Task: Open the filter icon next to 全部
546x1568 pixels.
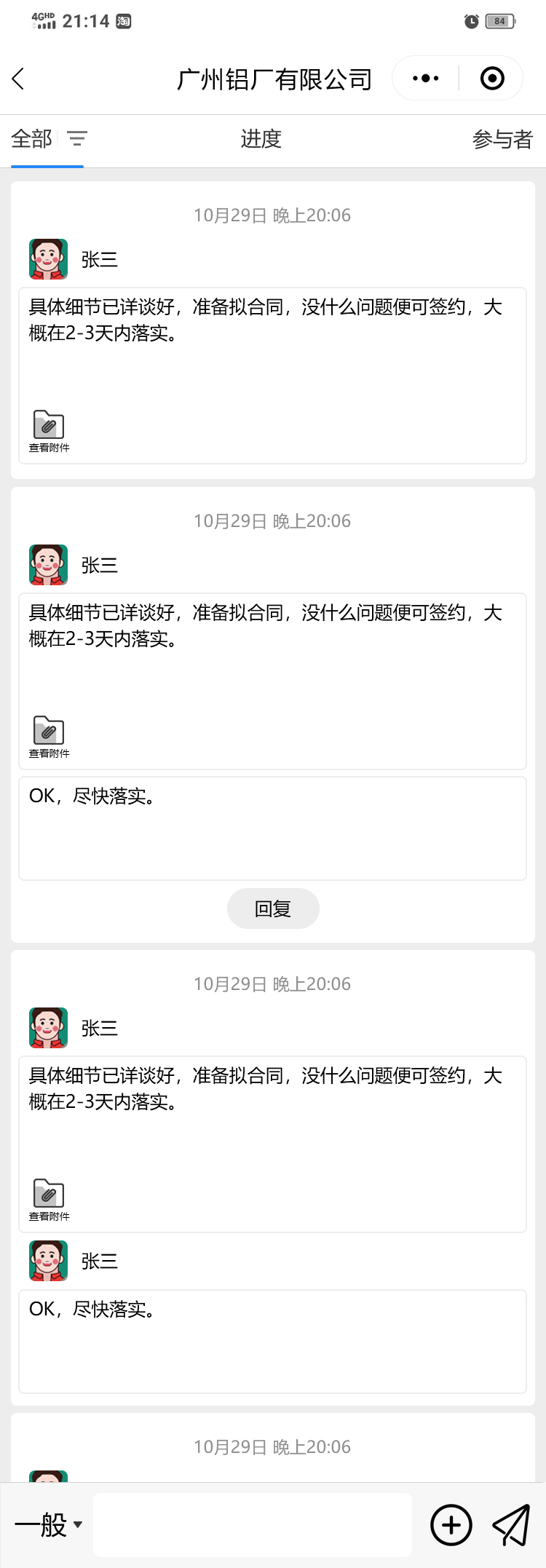Action: click(x=77, y=138)
